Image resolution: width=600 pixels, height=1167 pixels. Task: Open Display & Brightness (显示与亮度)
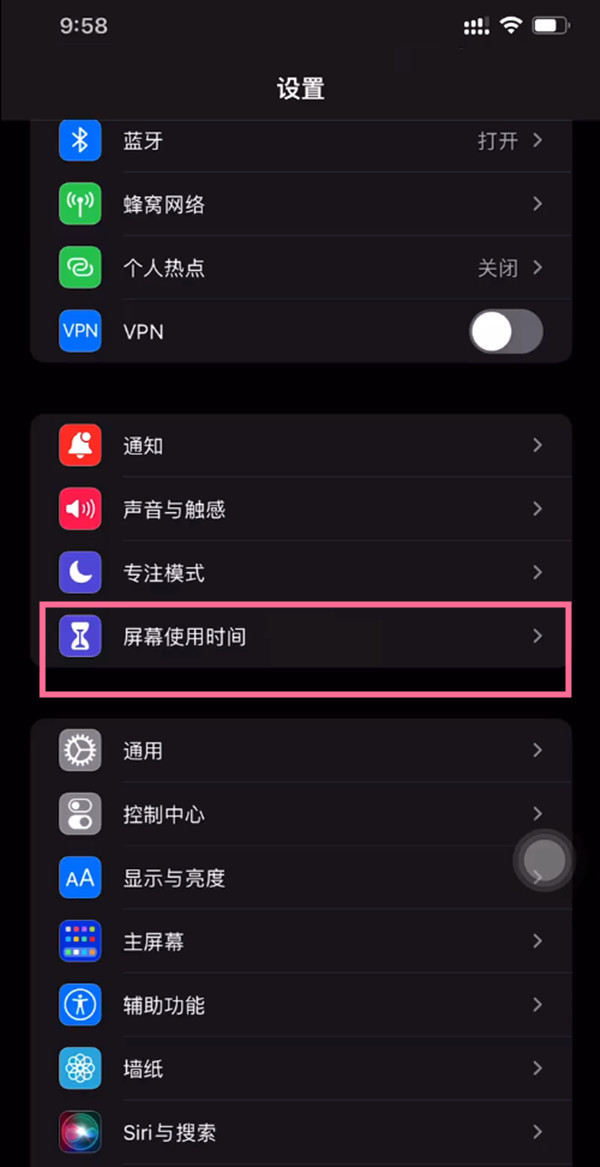click(x=300, y=878)
